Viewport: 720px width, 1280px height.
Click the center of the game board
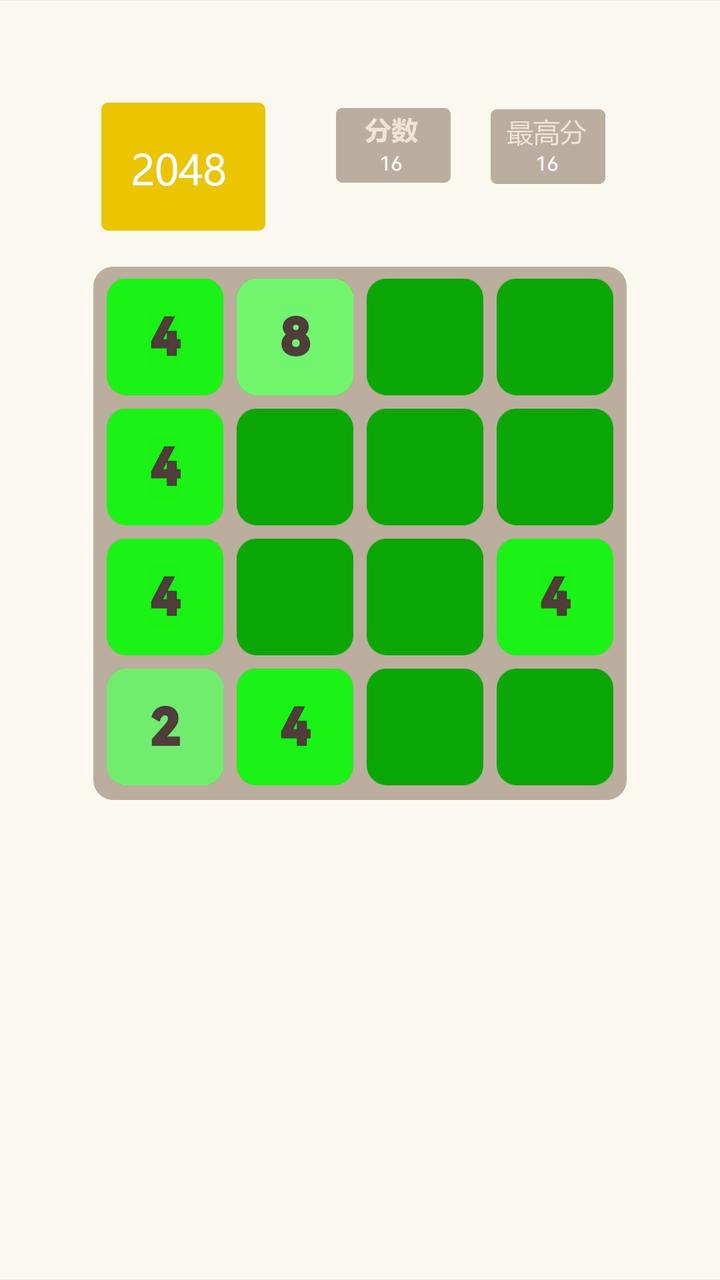(x=360, y=532)
